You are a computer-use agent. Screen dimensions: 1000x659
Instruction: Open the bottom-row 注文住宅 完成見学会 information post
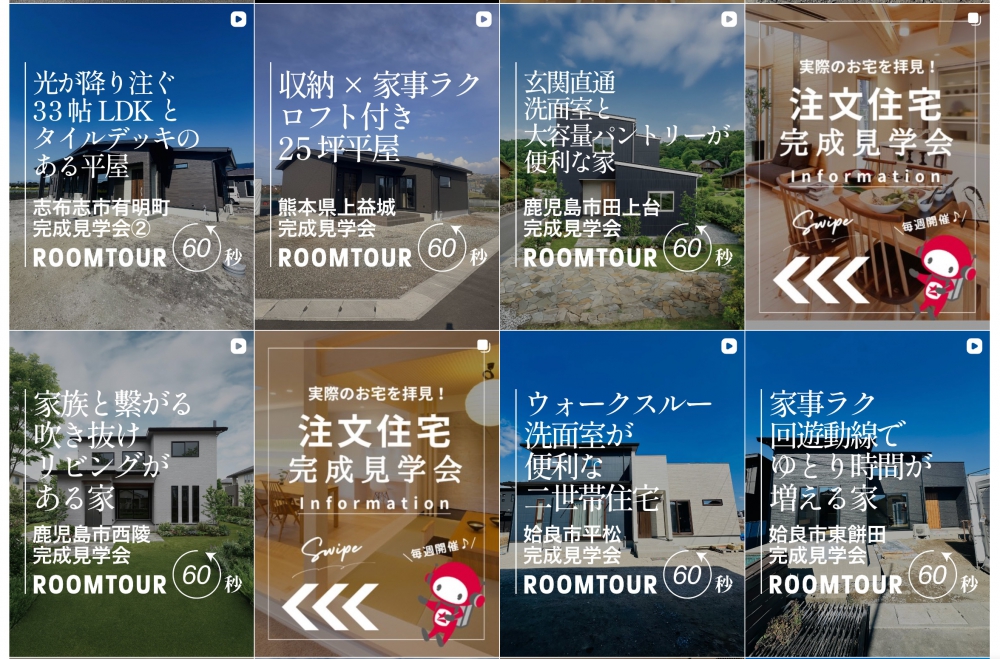(x=376, y=494)
